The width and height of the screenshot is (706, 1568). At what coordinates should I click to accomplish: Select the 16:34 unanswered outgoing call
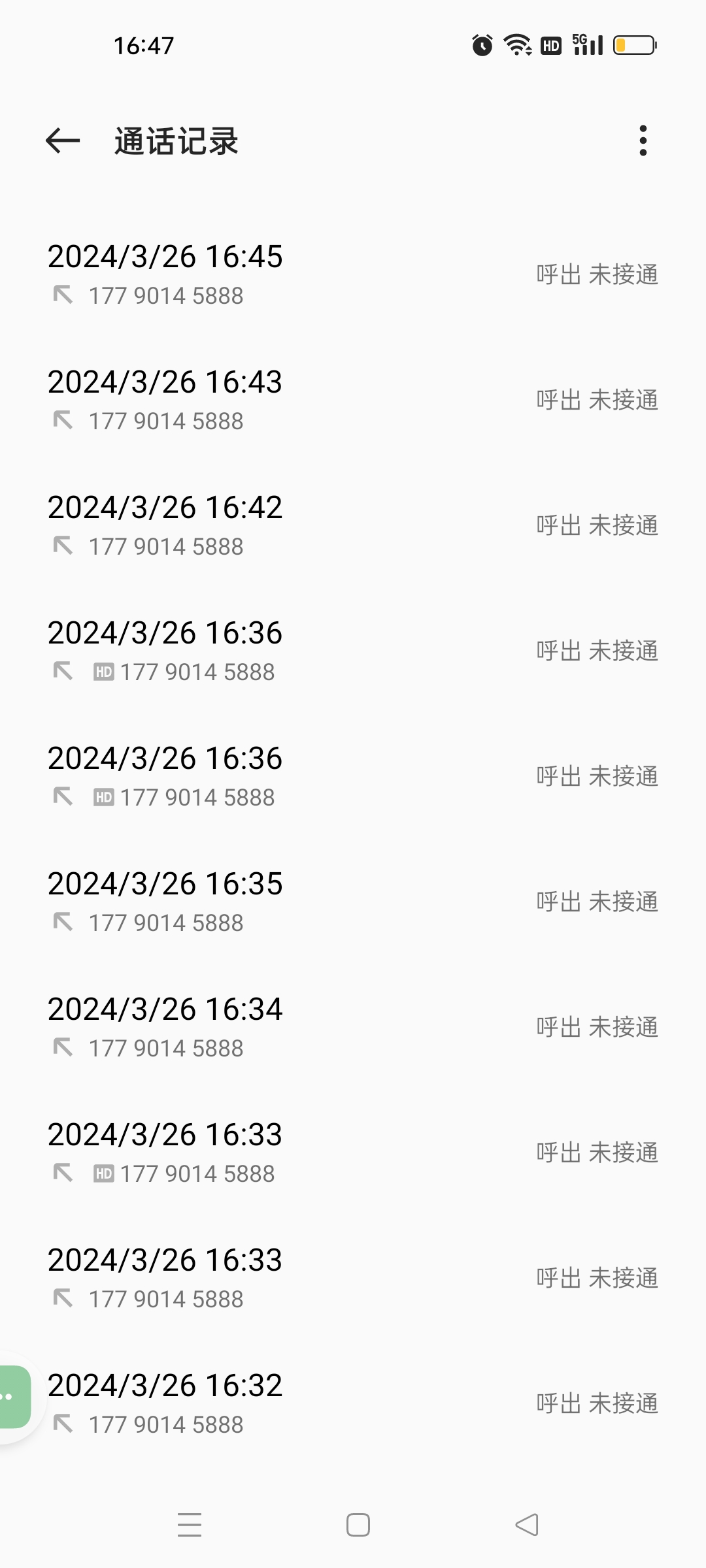coord(353,1027)
